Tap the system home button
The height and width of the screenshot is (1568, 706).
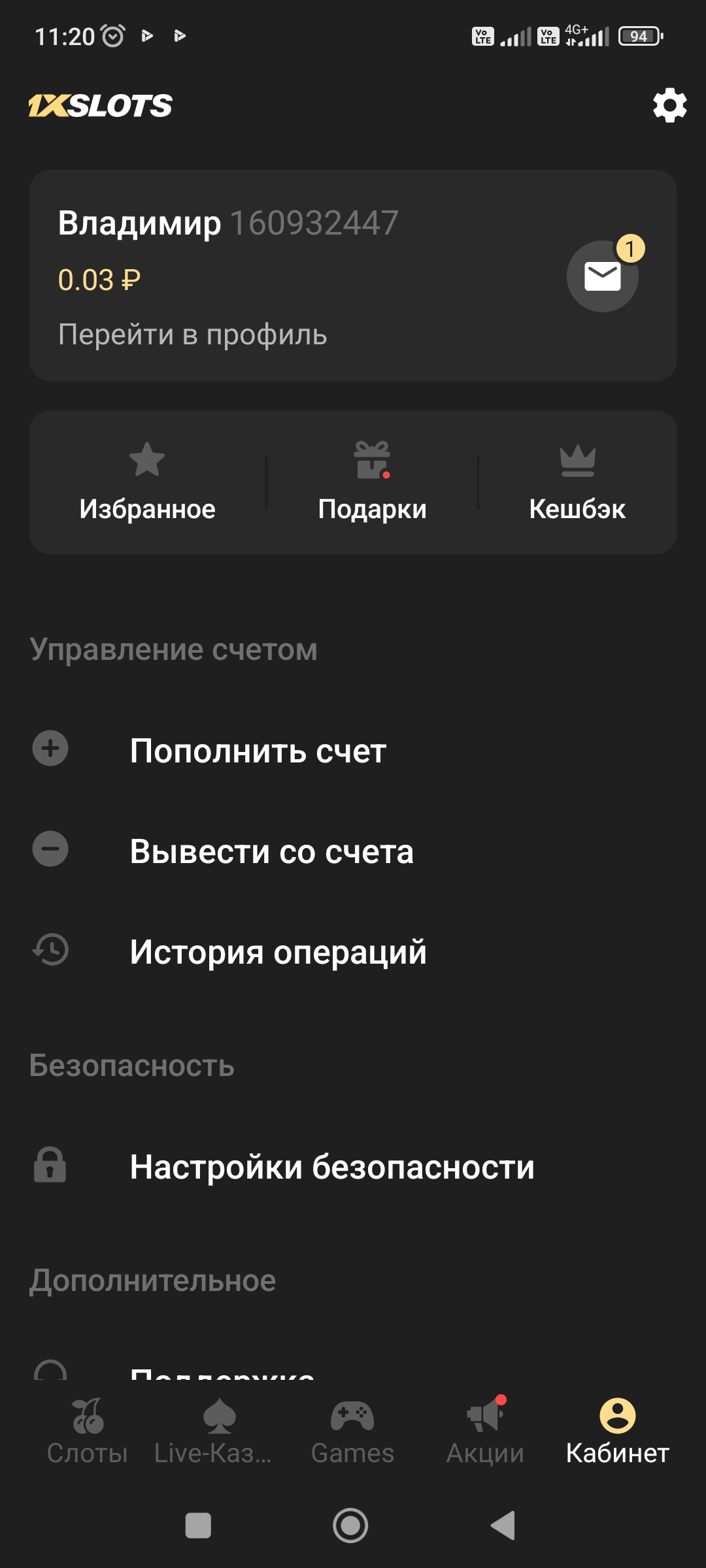350,1526
